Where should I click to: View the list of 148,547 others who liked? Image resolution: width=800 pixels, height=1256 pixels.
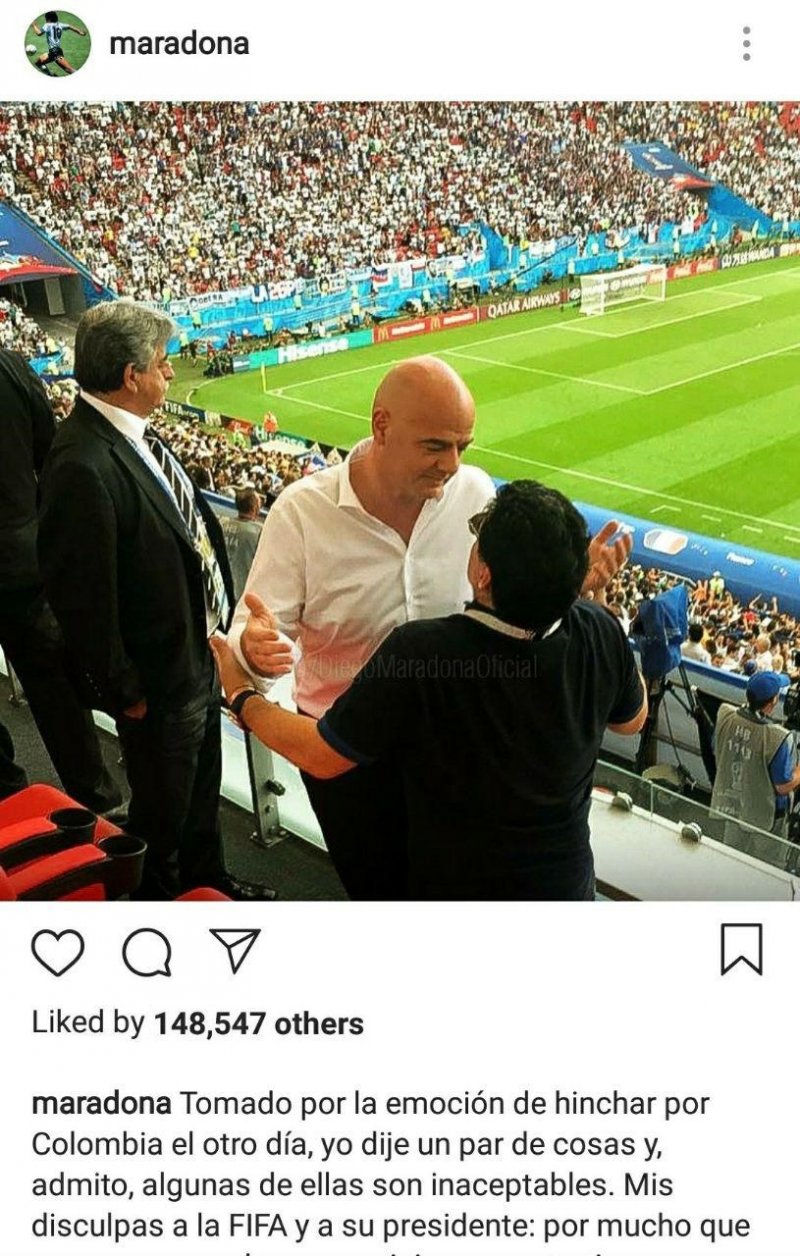click(258, 1023)
